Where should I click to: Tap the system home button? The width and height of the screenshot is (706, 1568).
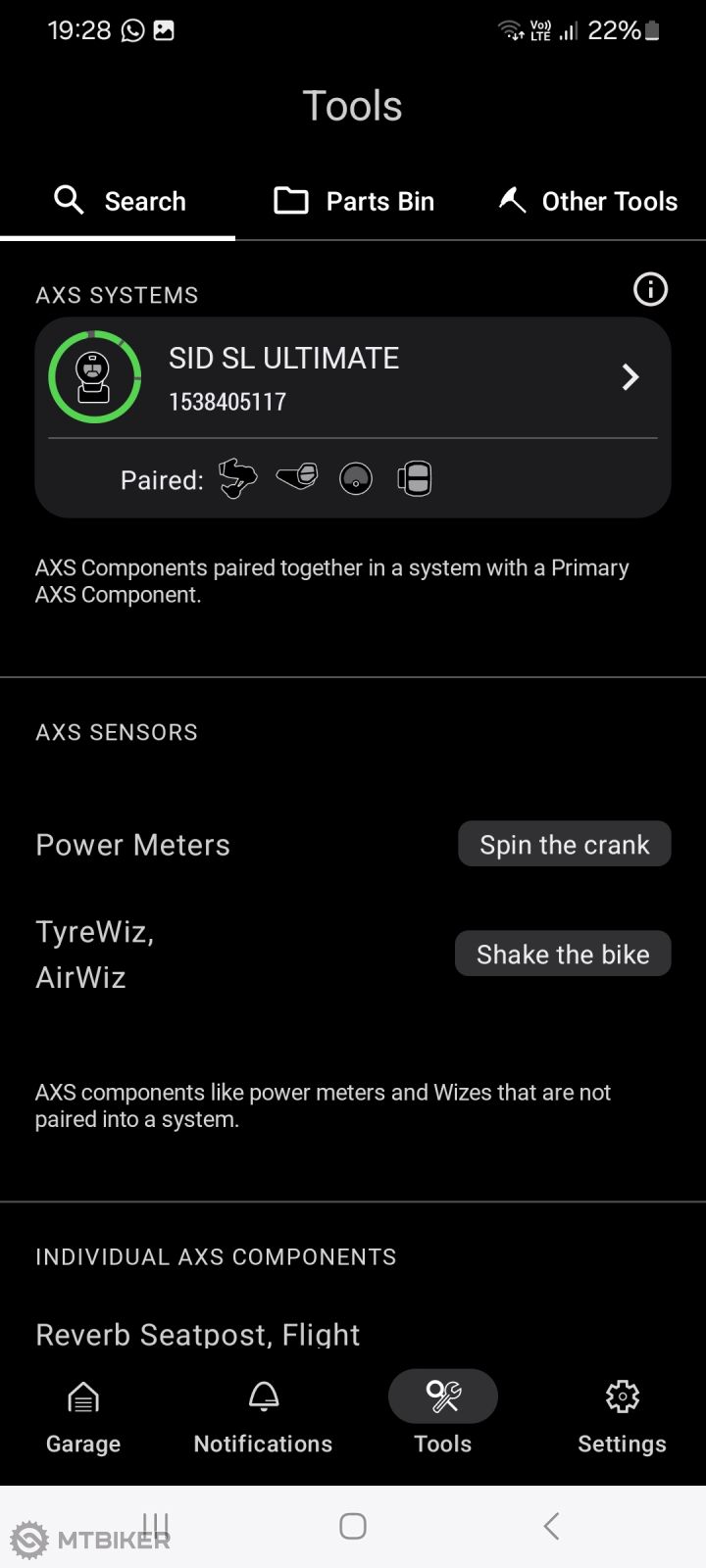pos(353,1526)
